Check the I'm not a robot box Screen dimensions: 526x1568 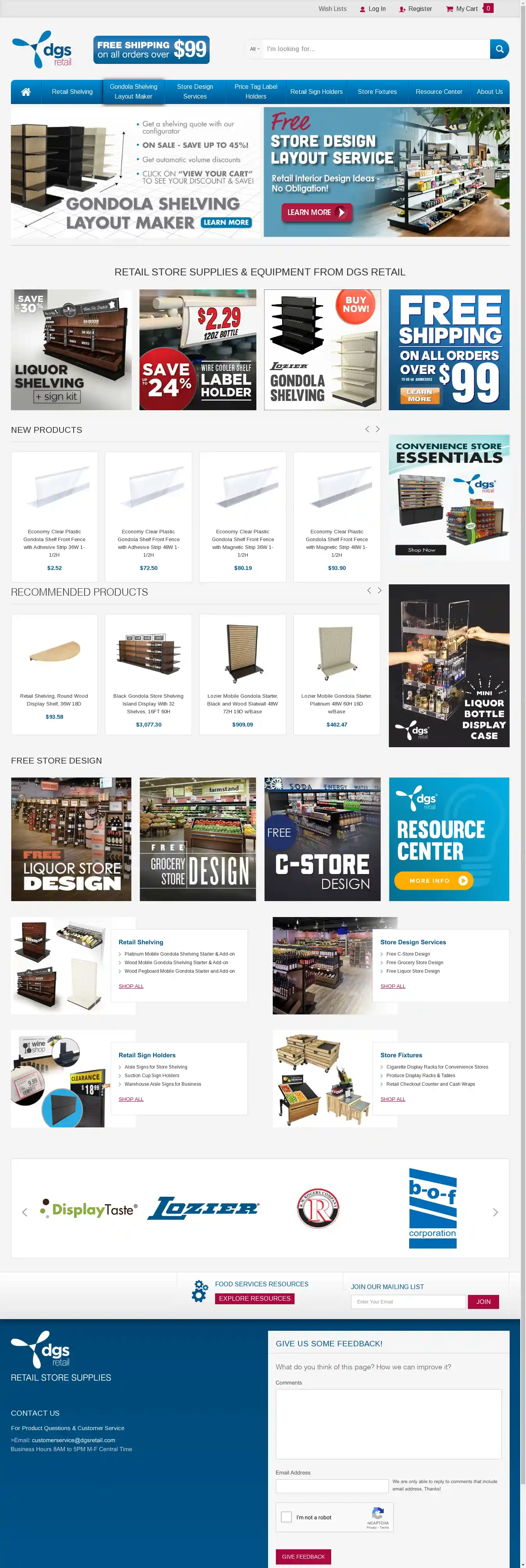coord(286,1517)
